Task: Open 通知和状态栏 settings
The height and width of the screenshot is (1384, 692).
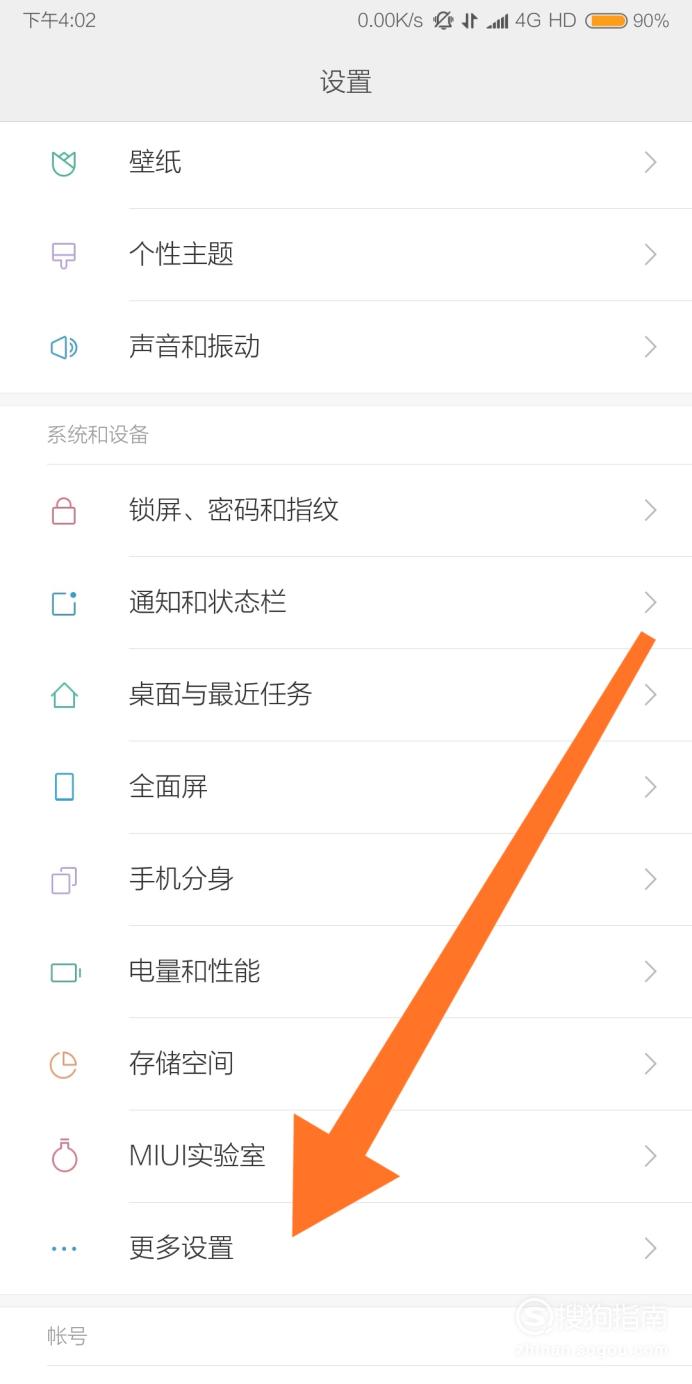Action: point(346,602)
